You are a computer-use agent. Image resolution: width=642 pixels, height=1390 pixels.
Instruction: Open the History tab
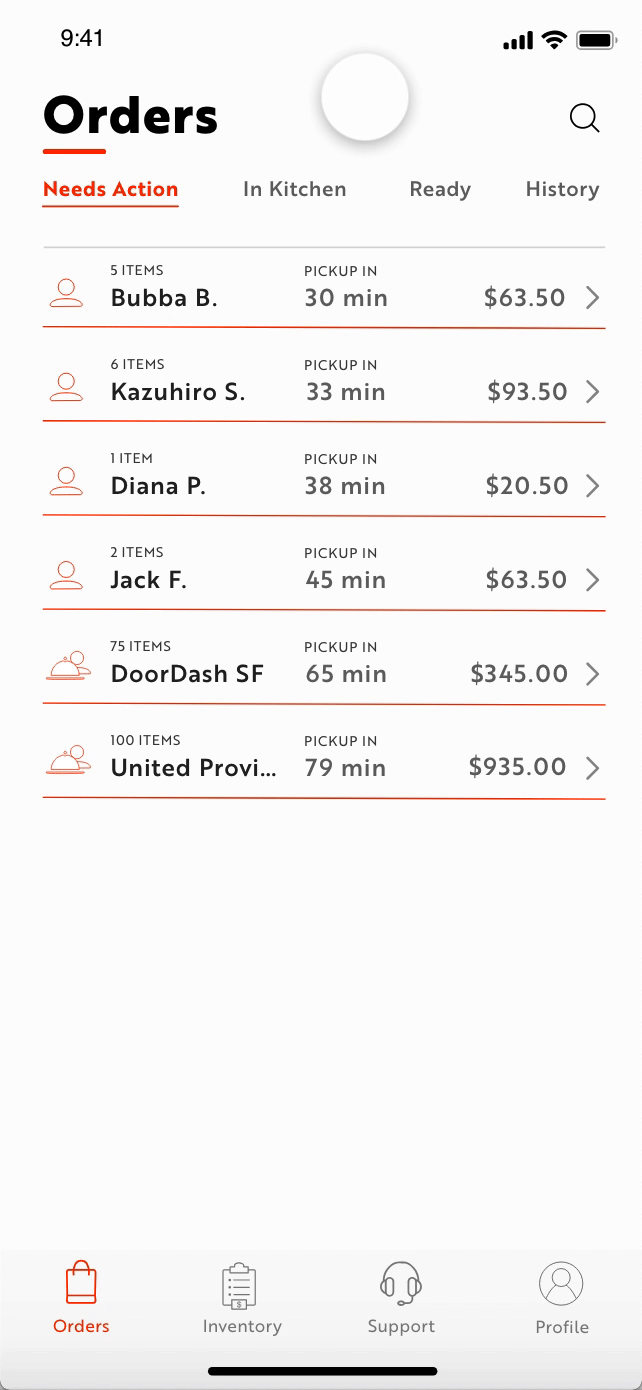pyautogui.click(x=562, y=189)
